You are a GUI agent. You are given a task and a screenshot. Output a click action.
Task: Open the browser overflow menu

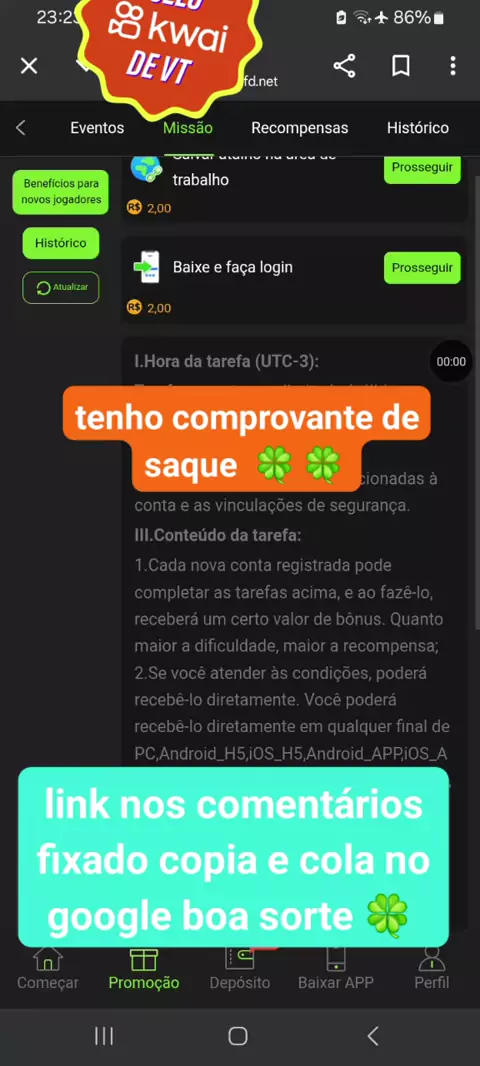tap(453, 66)
